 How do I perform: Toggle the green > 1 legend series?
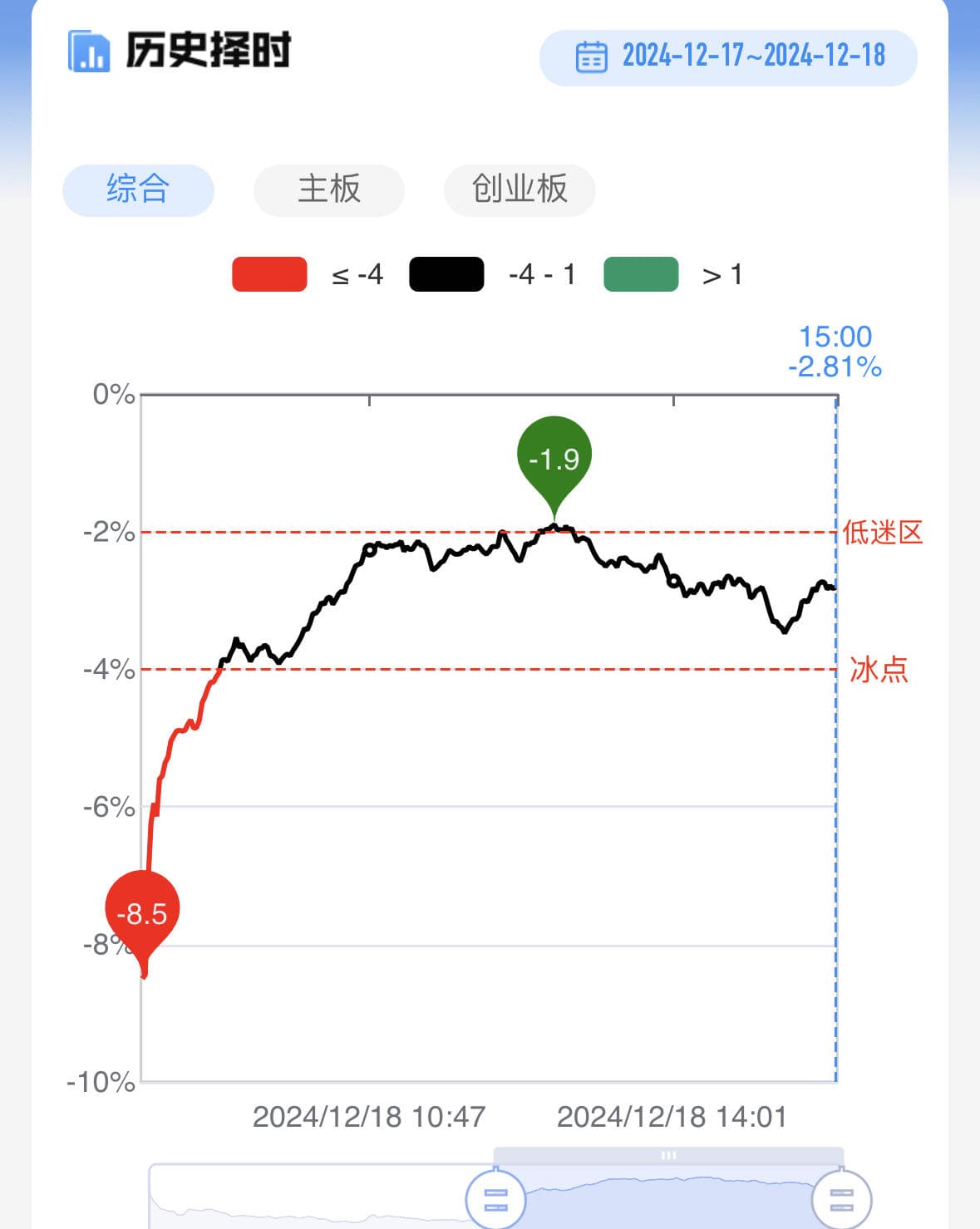[641, 274]
